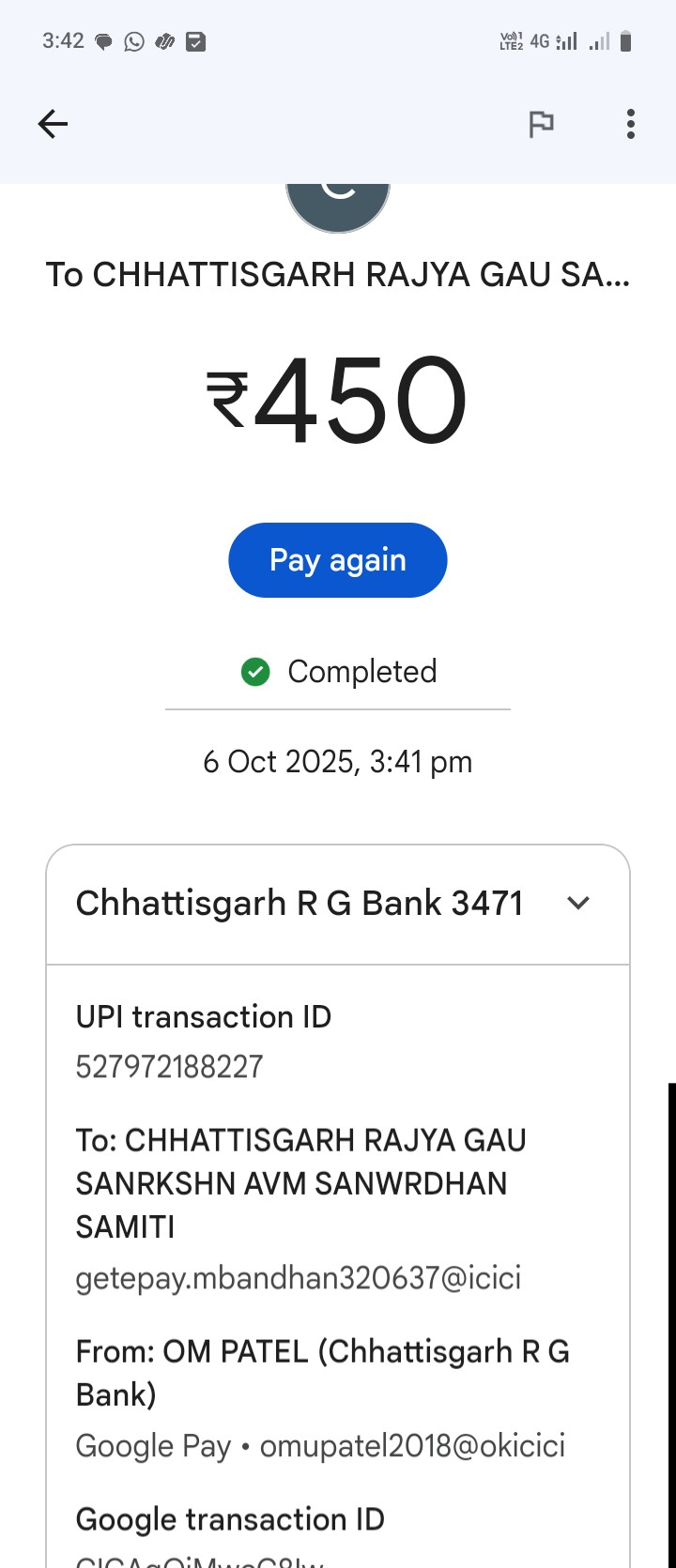Tap the Pay again button
The image size is (676, 1568).
[337, 560]
